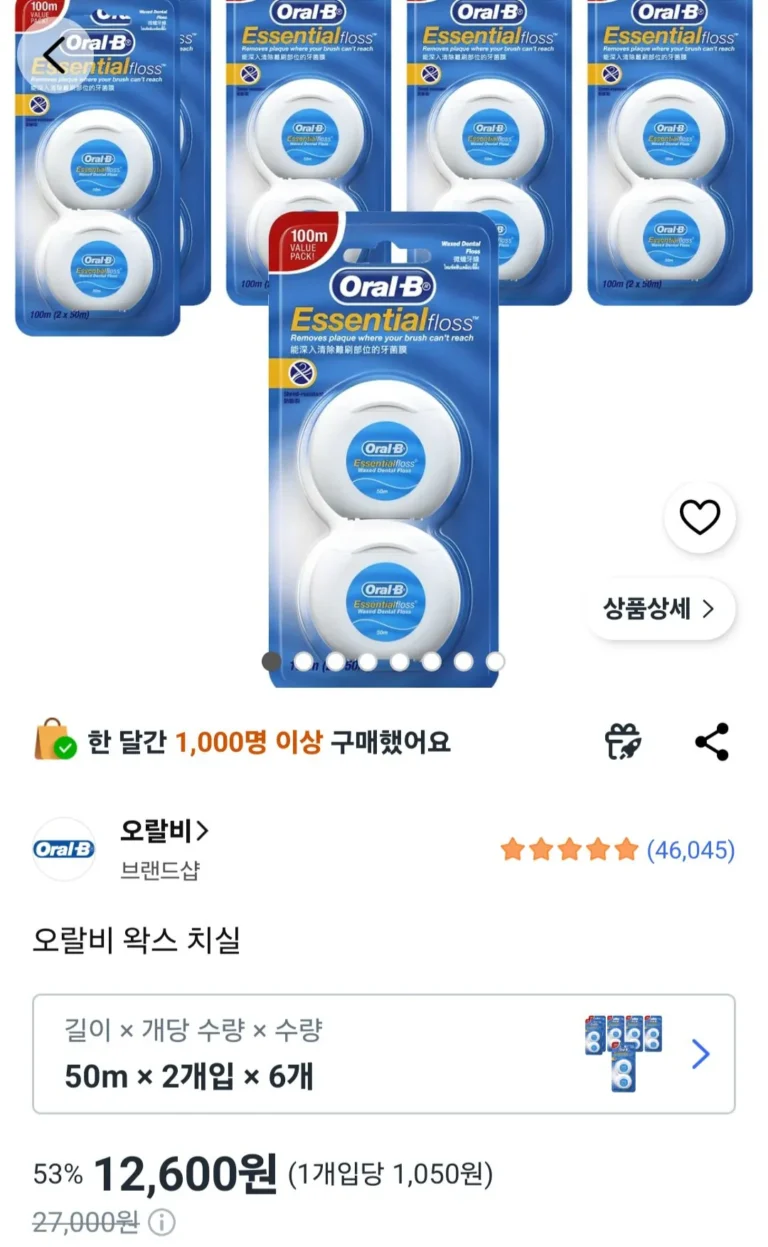Share this product
The height and width of the screenshot is (1247, 768).
click(x=712, y=742)
